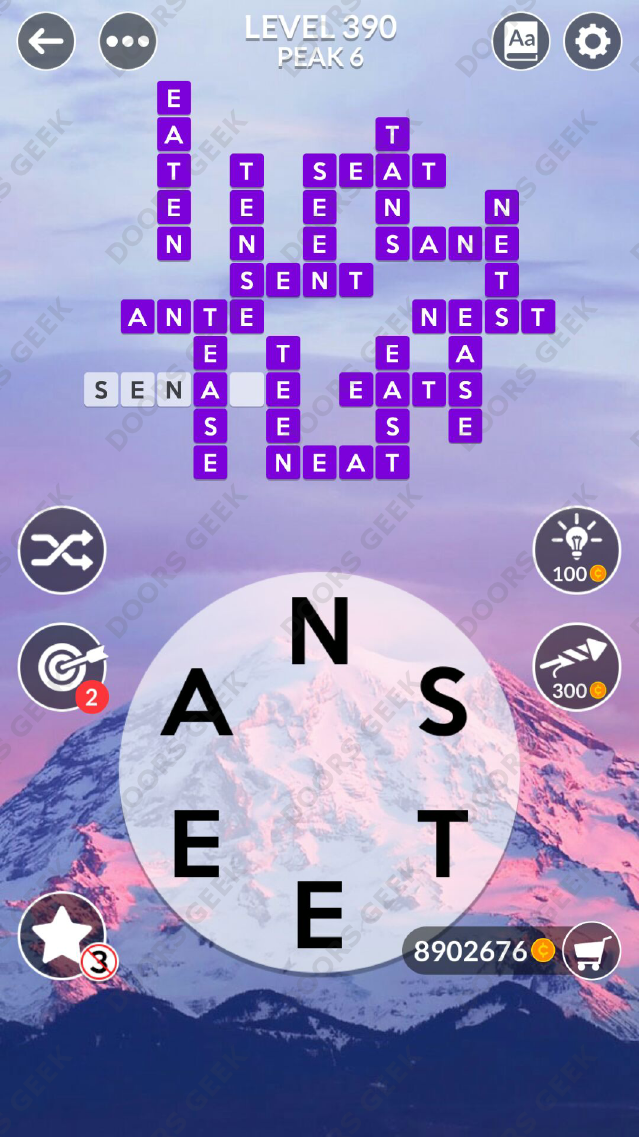
Task: Use the rocket booster for 300 coins
Action: click(577, 666)
